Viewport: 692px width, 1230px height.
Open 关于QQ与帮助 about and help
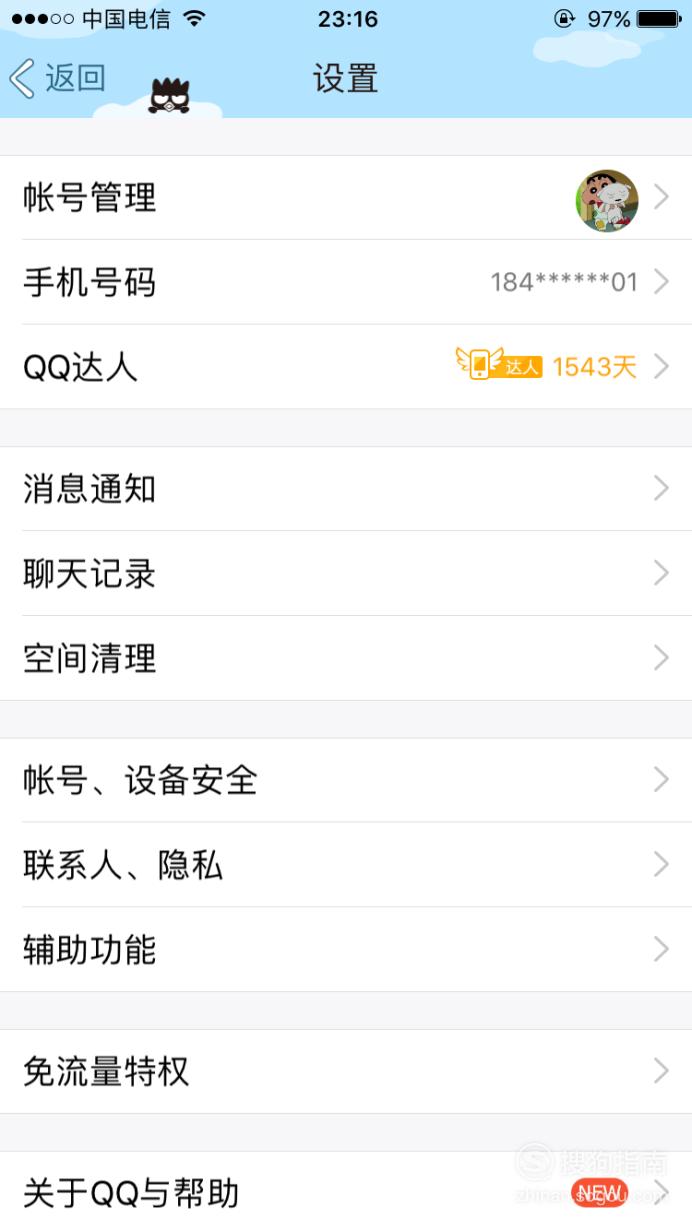346,1191
